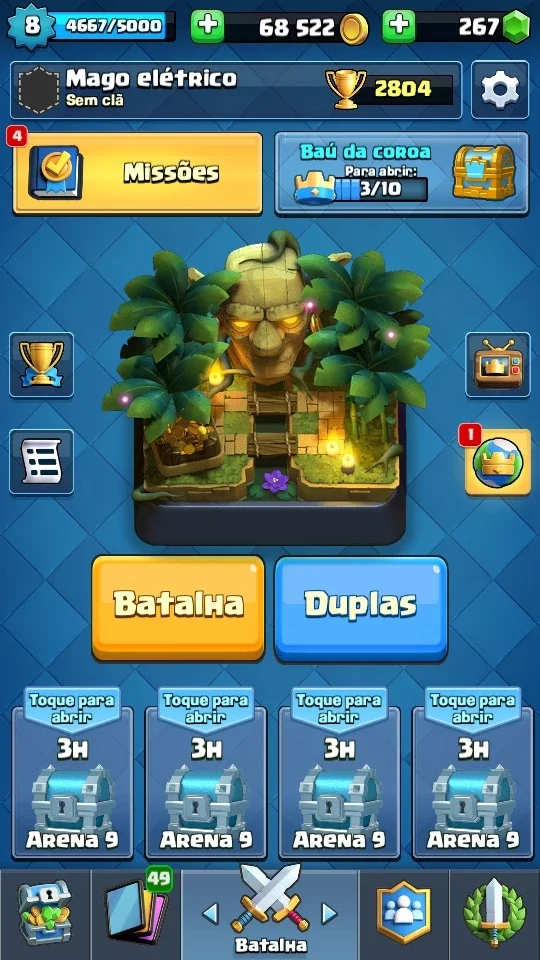The height and width of the screenshot is (960, 540).
Task: Open the Baú da coroa chest
Action: coord(402,173)
